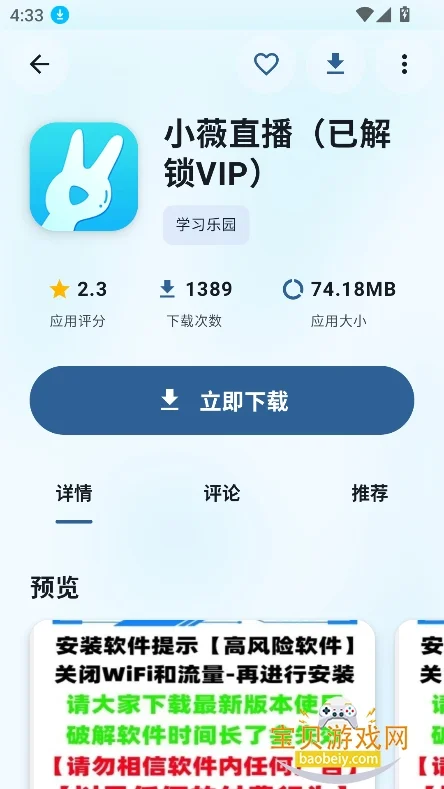Tap the 学习乐园 category chip
444x789 pixels.
206,224
